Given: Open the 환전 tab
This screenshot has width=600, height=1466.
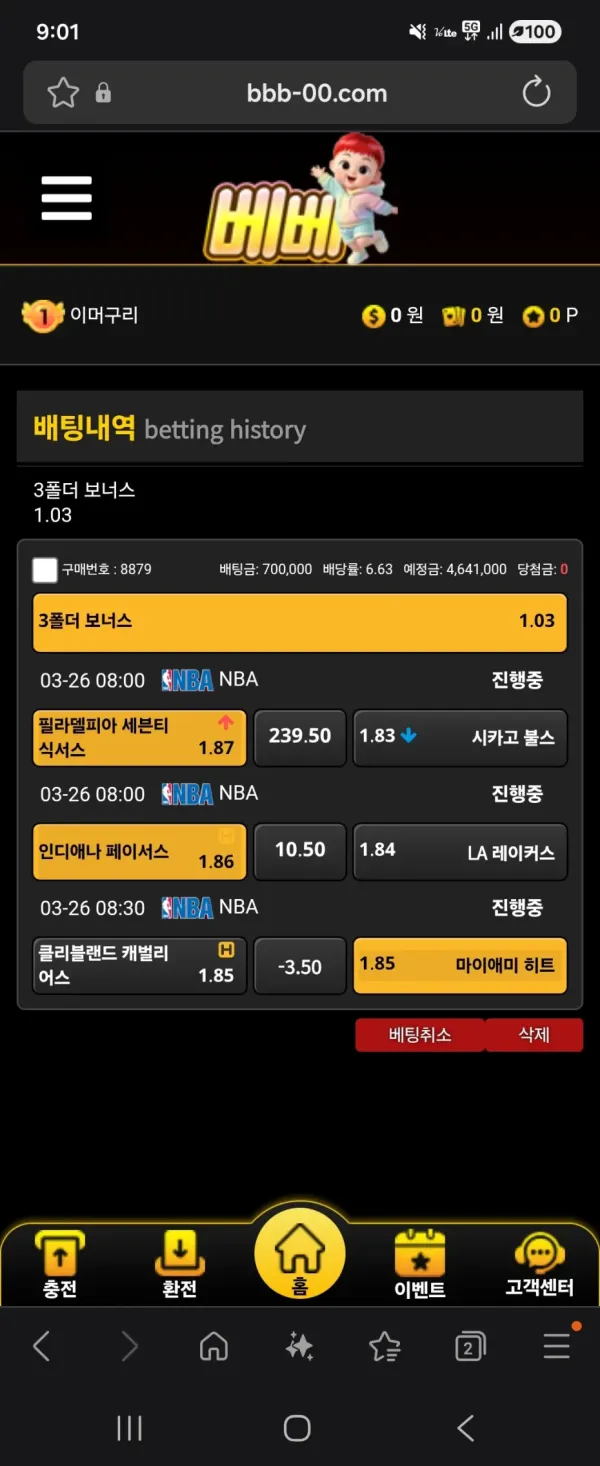Looking at the screenshot, I should click(180, 1264).
